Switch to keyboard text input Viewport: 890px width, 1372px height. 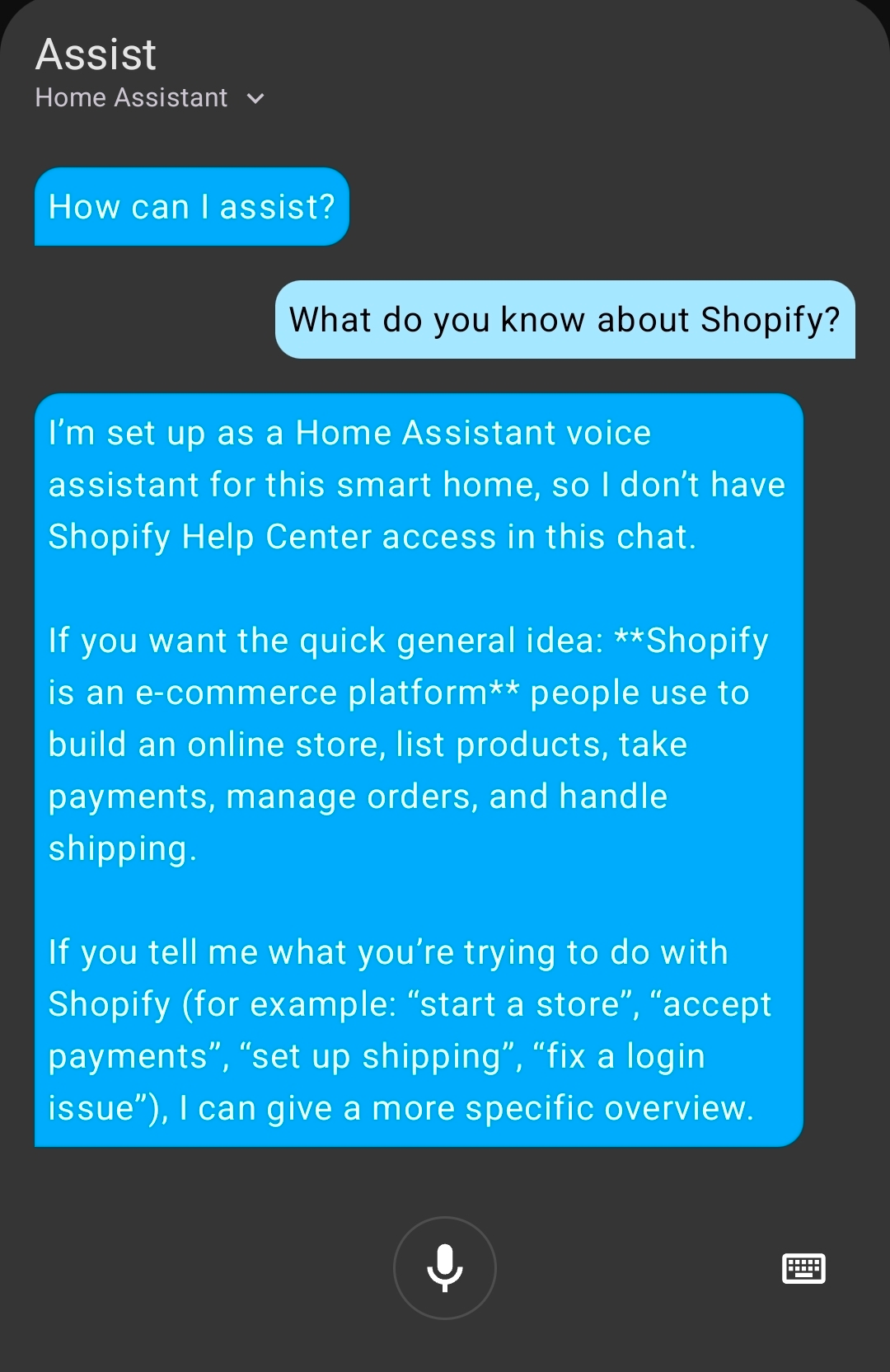[x=803, y=1267]
